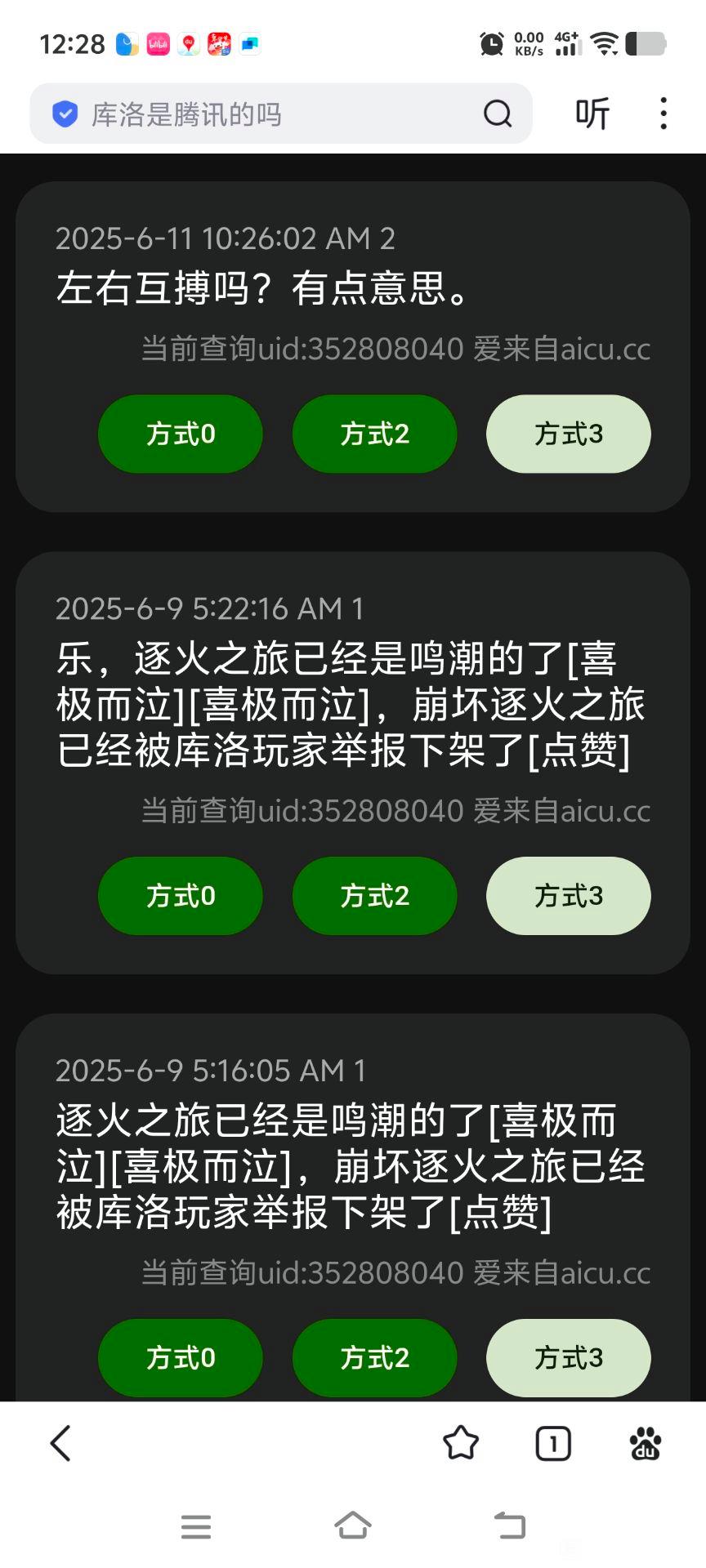Choose 方式2 under the 左右互搏吗 comment
This screenshot has height=1568, width=706.
click(375, 434)
